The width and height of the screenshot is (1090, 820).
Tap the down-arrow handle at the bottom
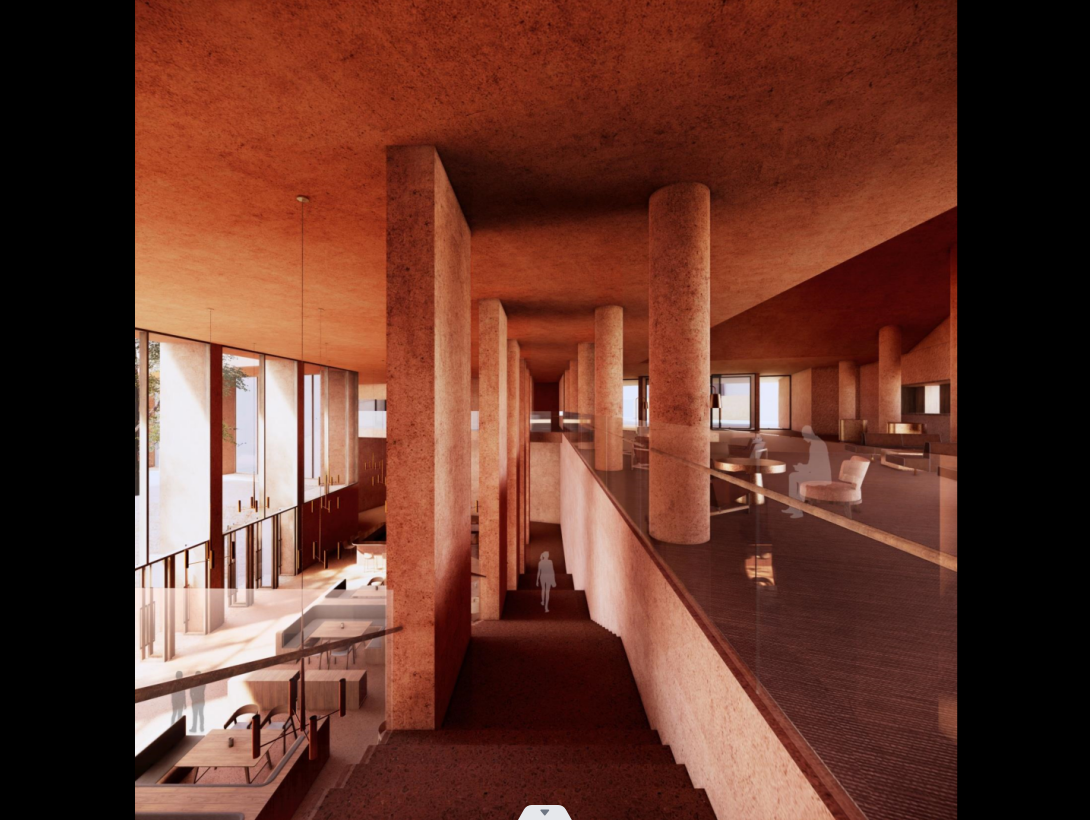pyautogui.click(x=544, y=811)
